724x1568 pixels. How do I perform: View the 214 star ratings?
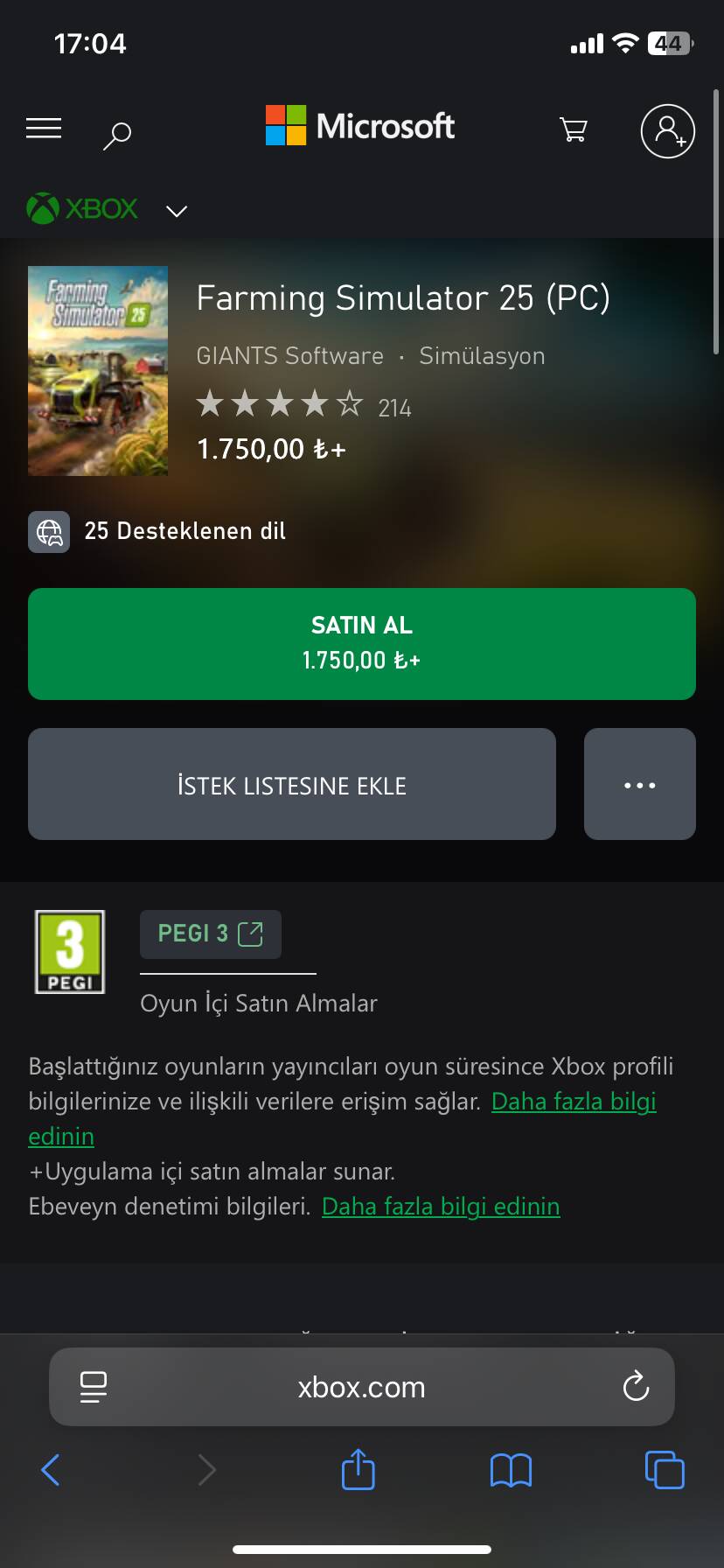303,406
